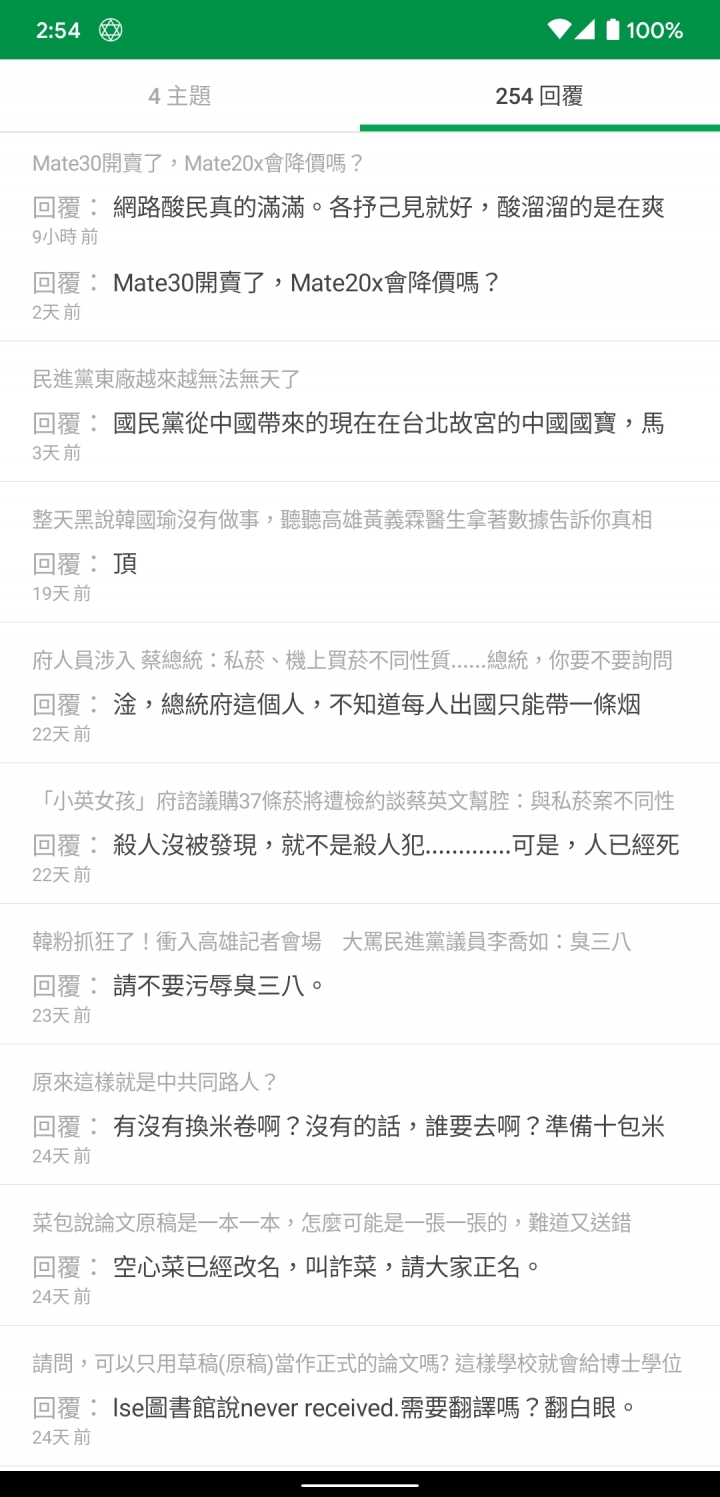Open the reply mentioning never received
Viewport: 720px width, 1497px height.
click(374, 1408)
